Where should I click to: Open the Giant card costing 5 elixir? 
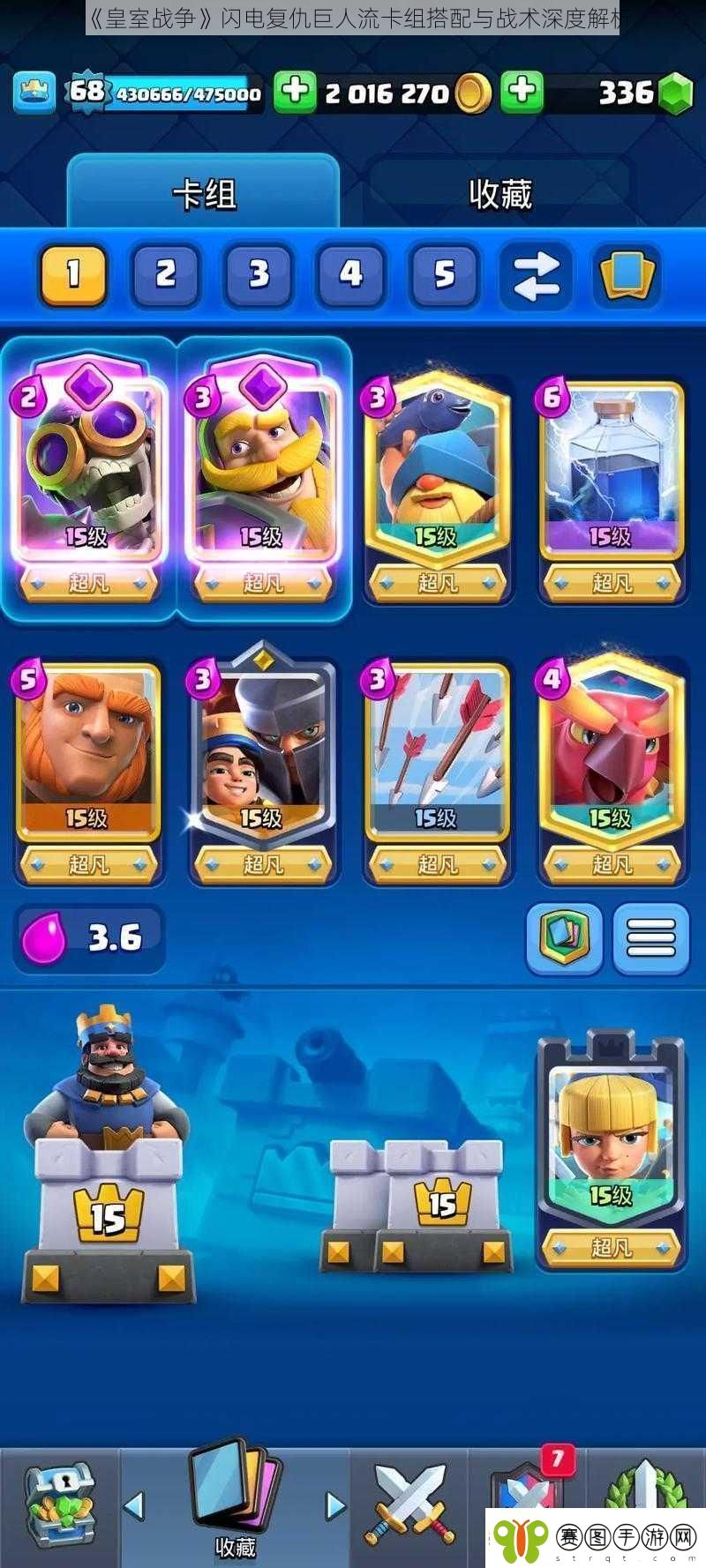[x=87, y=758]
